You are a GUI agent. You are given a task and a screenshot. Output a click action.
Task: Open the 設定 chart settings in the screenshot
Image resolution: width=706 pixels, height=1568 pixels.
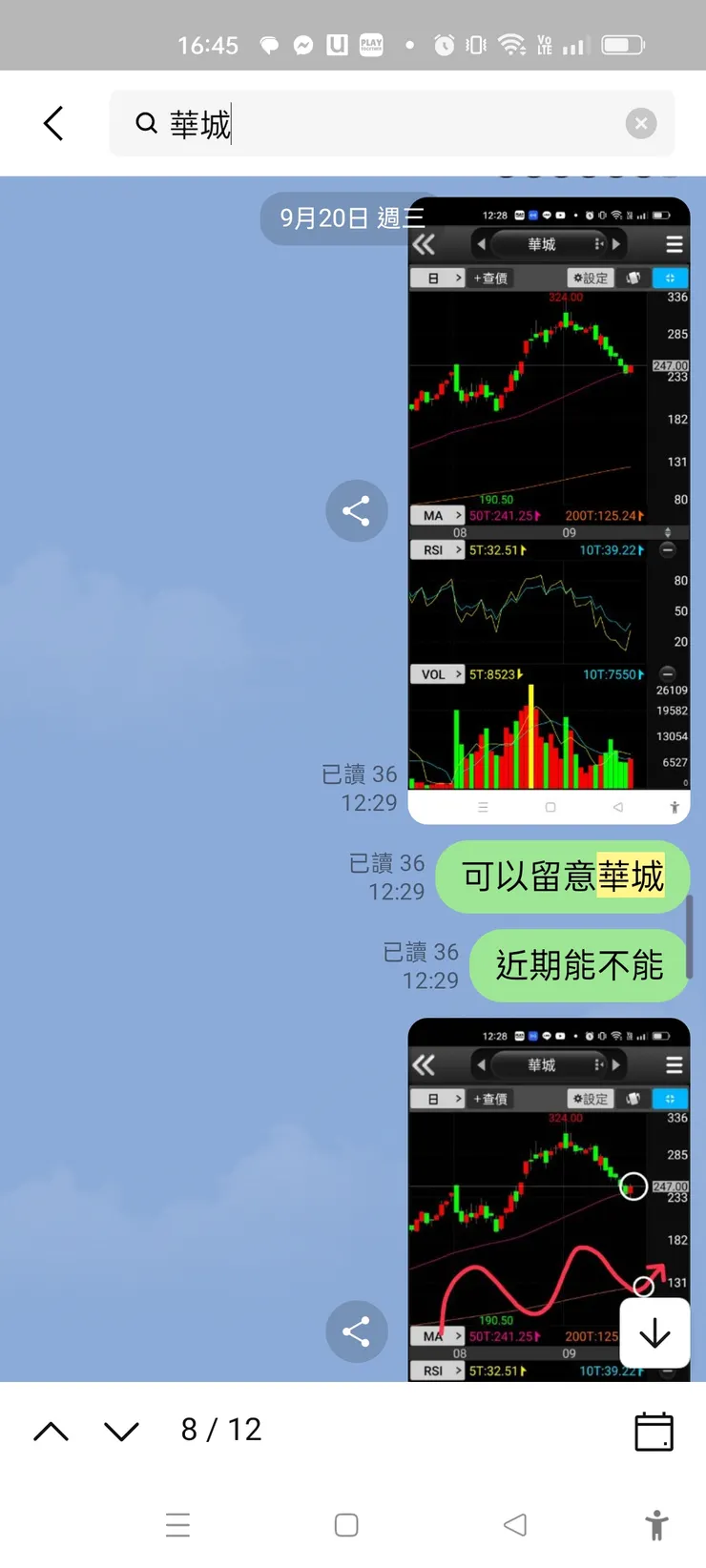pyautogui.click(x=591, y=278)
